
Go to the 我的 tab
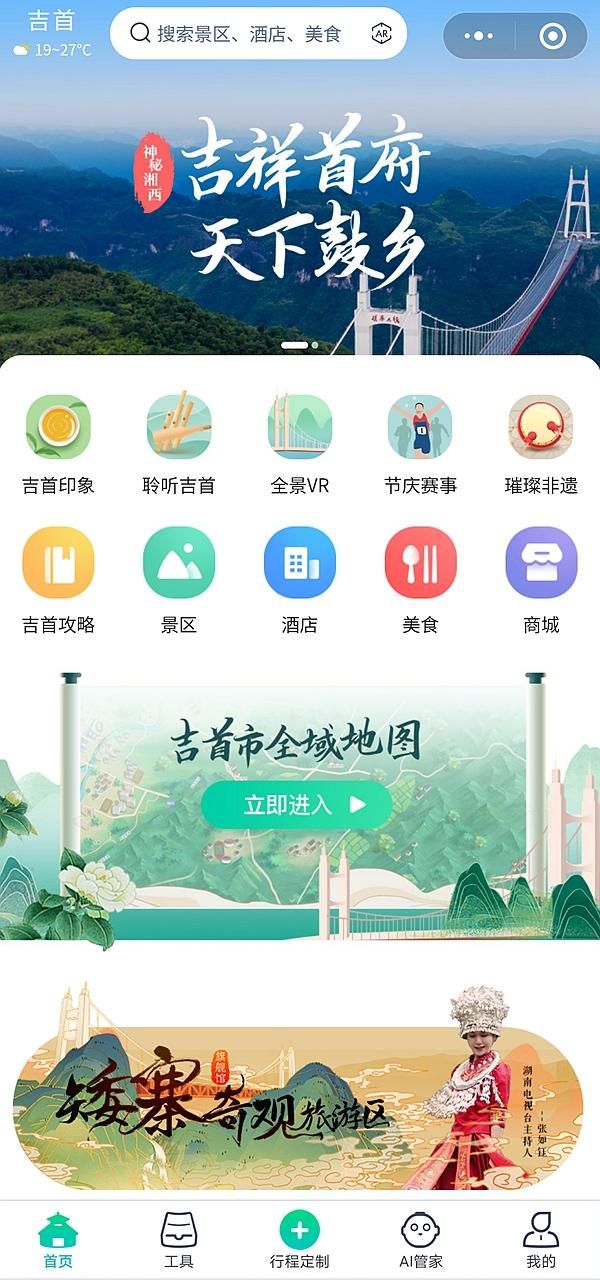pos(541,1240)
